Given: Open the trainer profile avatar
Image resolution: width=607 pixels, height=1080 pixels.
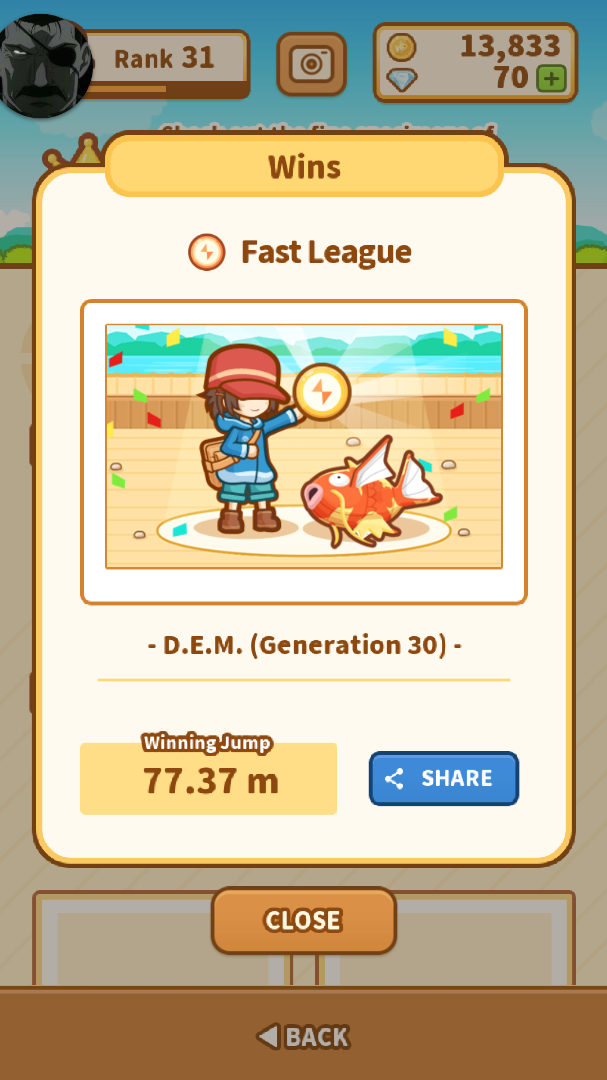Looking at the screenshot, I should 43,64.
